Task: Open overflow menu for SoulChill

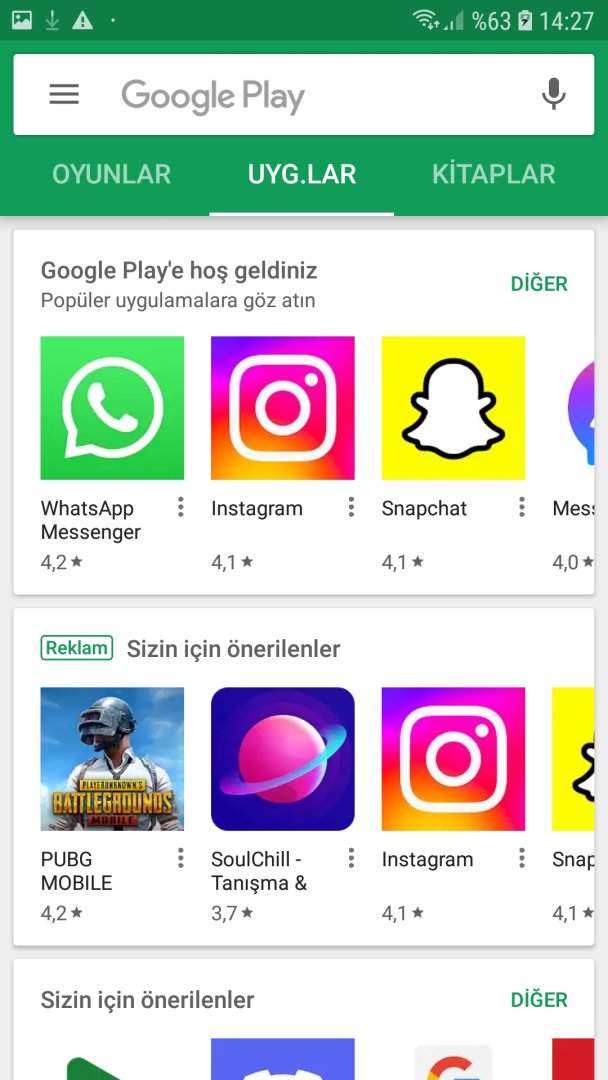Action: coord(352,859)
